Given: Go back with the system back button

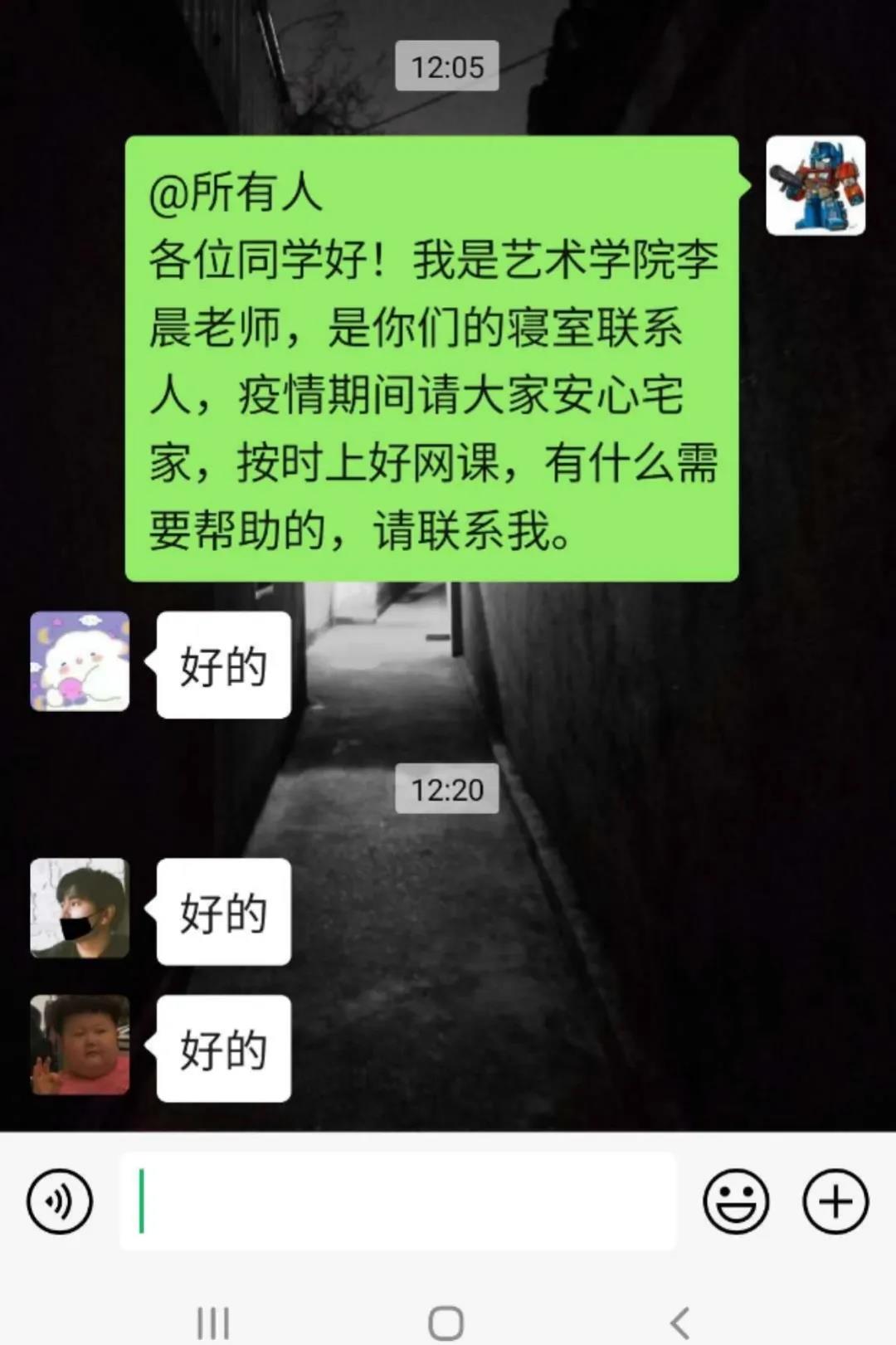Looking at the screenshot, I should point(680,1323).
